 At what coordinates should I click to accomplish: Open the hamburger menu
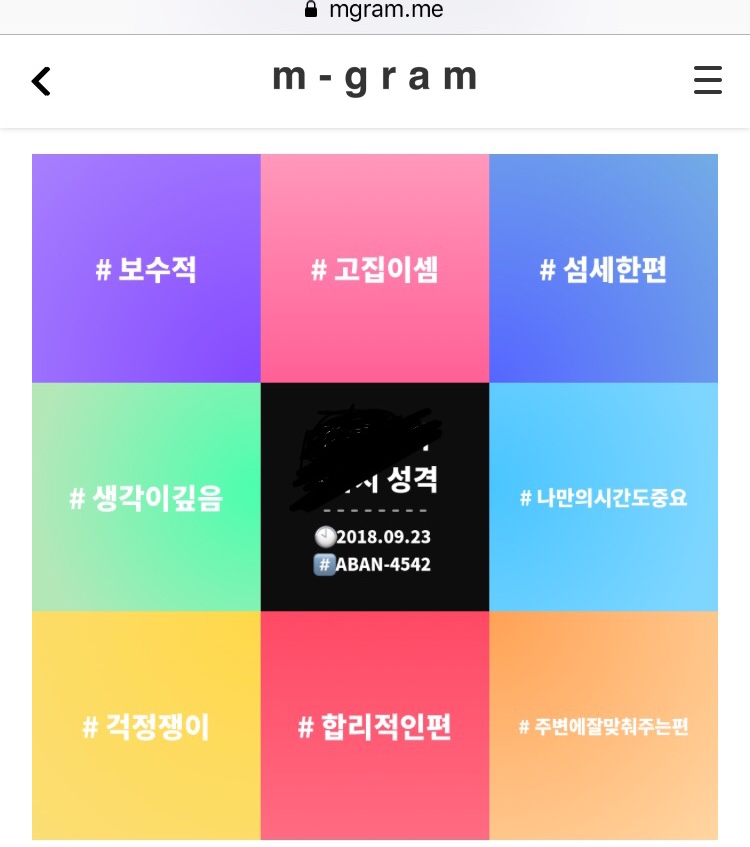click(707, 80)
